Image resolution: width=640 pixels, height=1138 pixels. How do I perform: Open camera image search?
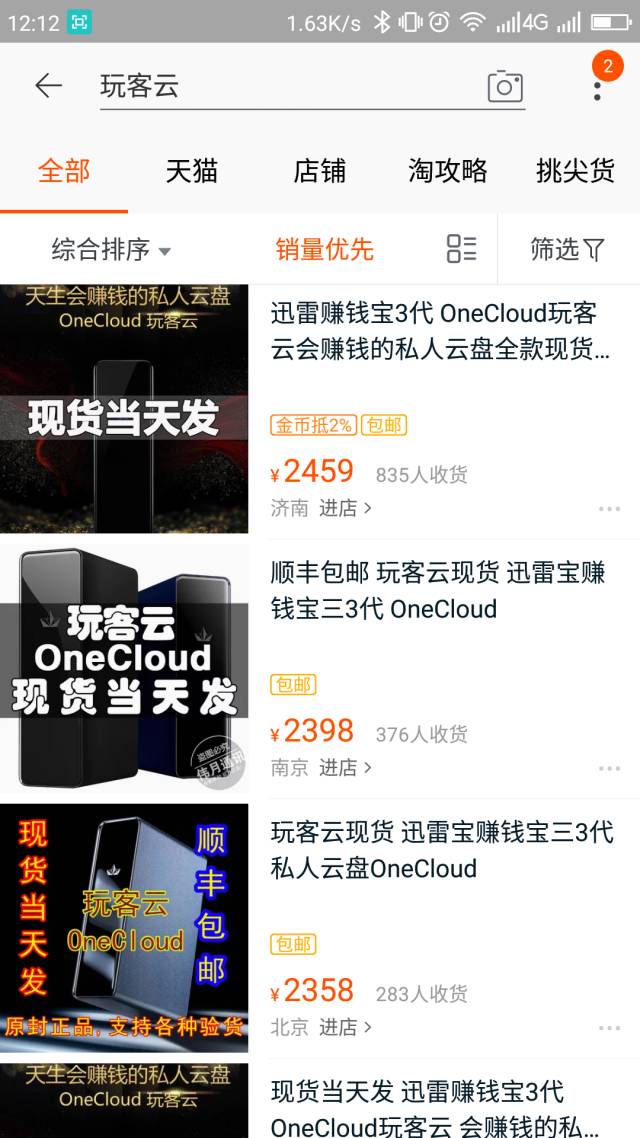click(x=505, y=87)
